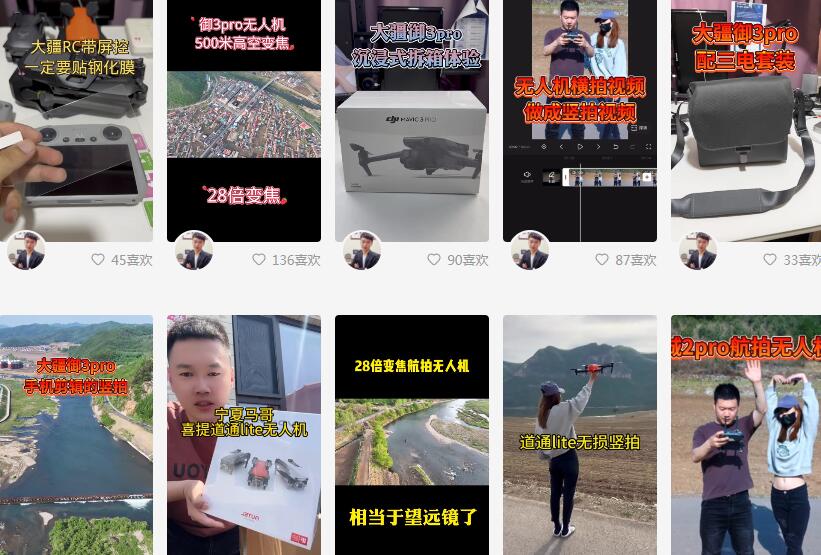The height and width of the screenshot is (555, 821).
Task: Open the 宁夏马哥喜提道通lite无人机 video
Action: pos(244,435)
